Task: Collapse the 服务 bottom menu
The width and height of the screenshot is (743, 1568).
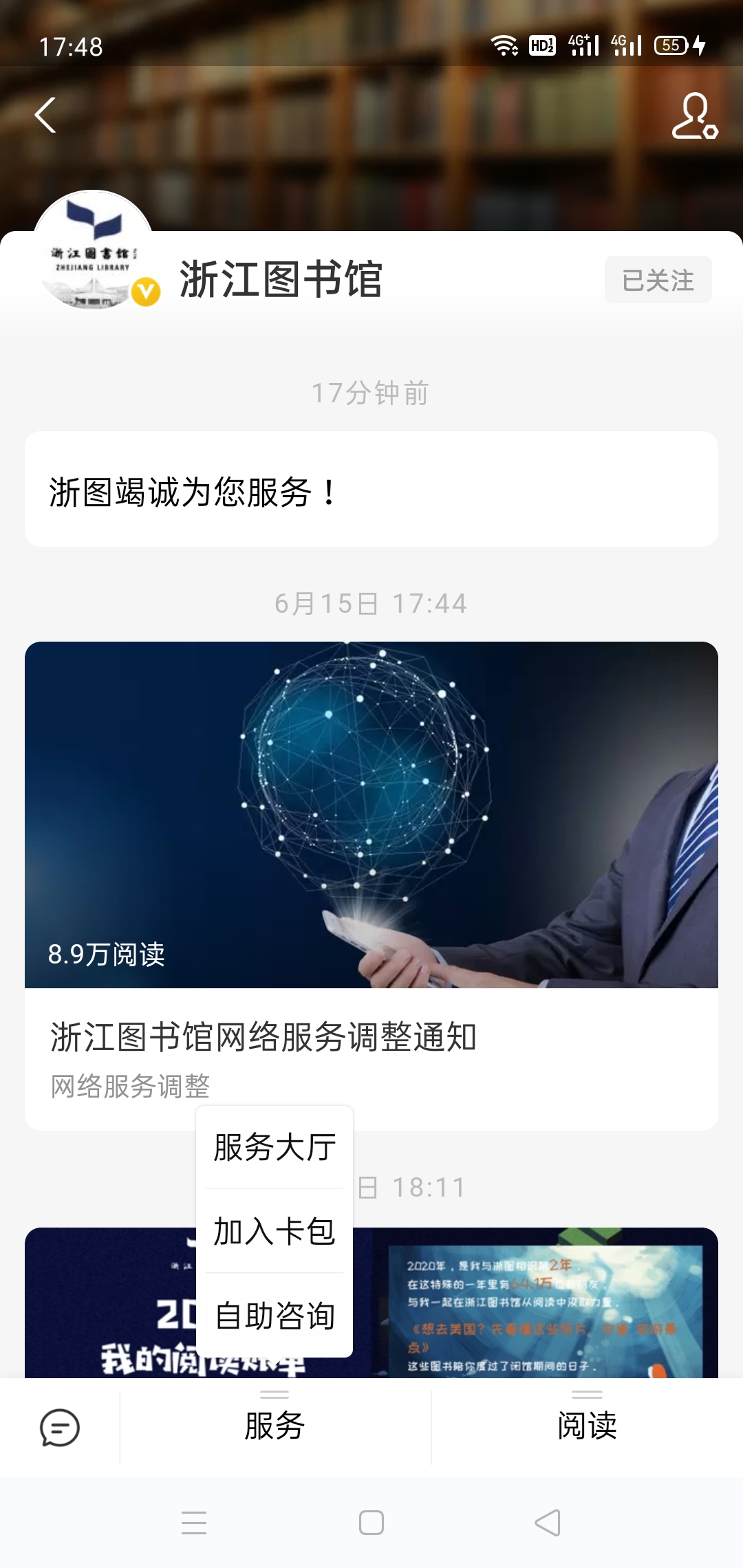Action: [274, 1425]
